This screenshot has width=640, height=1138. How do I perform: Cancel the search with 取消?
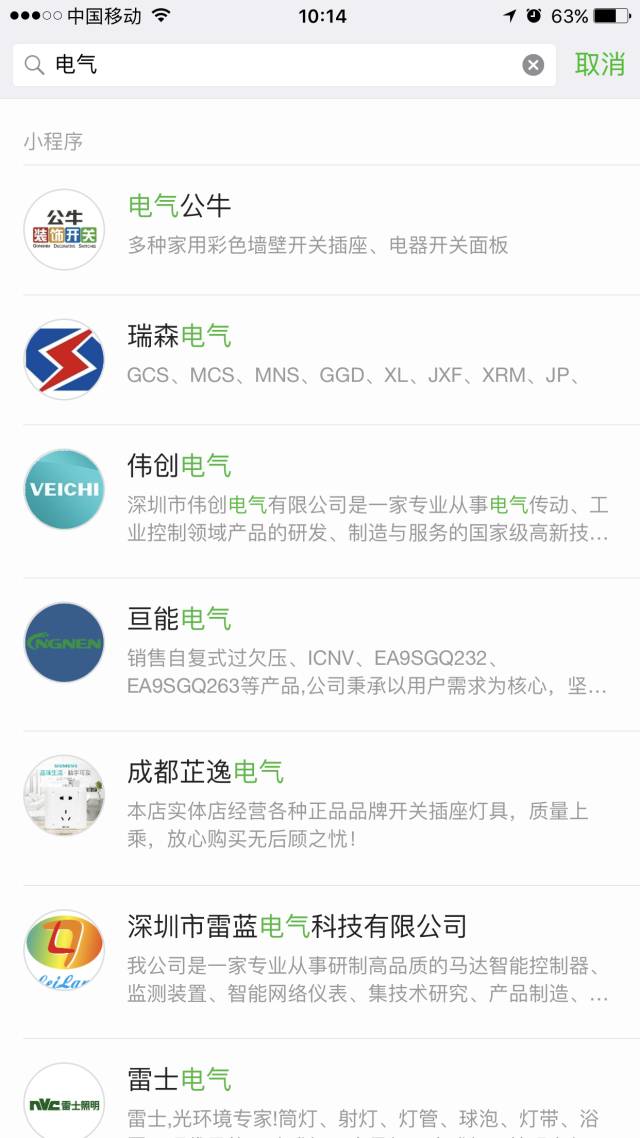point(600,65)
